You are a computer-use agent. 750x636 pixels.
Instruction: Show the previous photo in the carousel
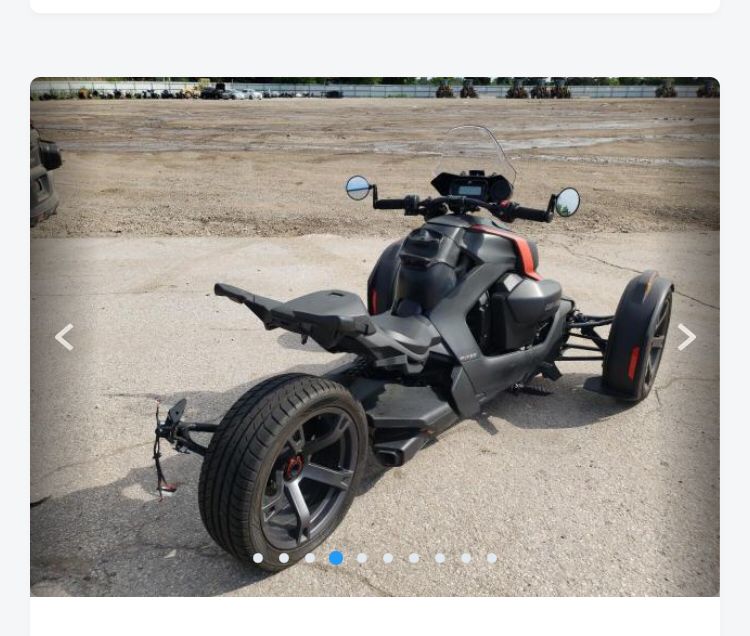pyautogui.click(x=64, y=338)
